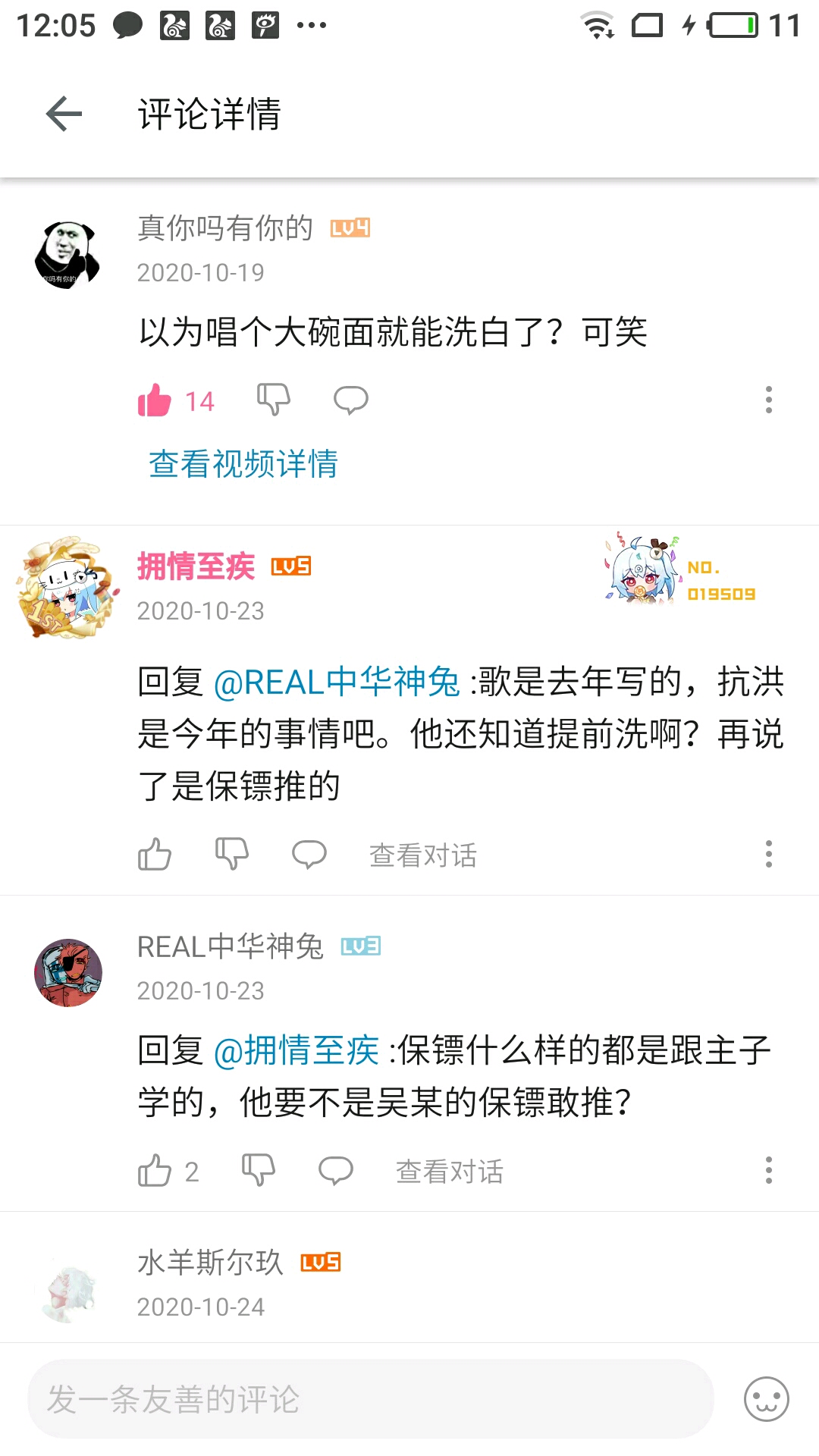Screen dimensions: 819x1456
Task: Tap 查看对话 under REAL中华神兔's reply
Action: click(449, 1172)
